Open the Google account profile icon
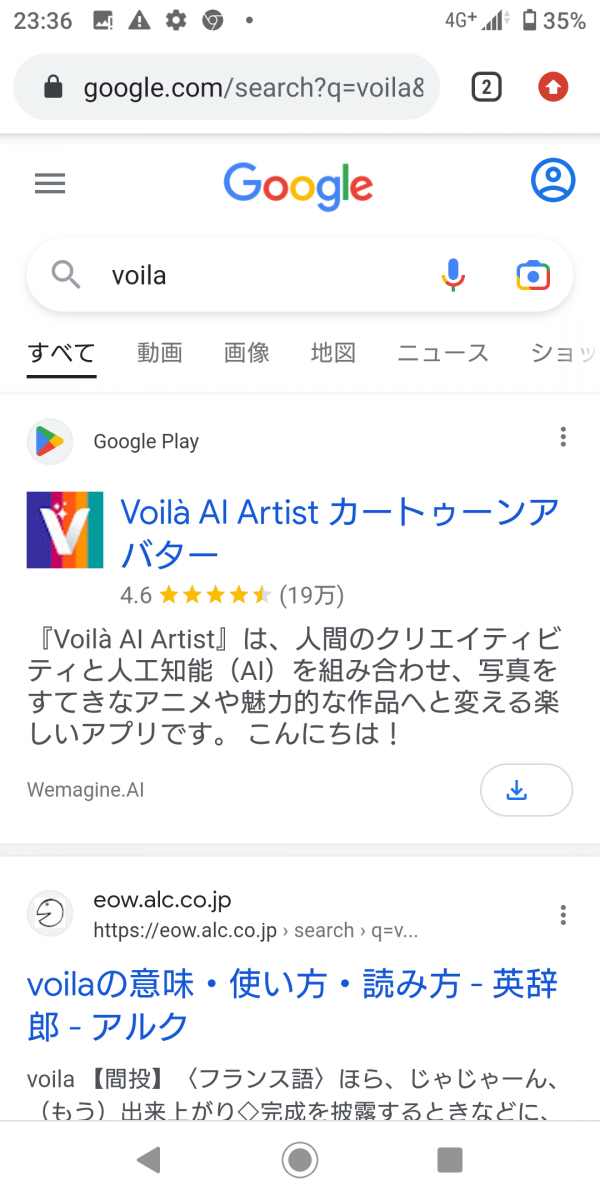The image size is (600, 1200). [552, 182]
